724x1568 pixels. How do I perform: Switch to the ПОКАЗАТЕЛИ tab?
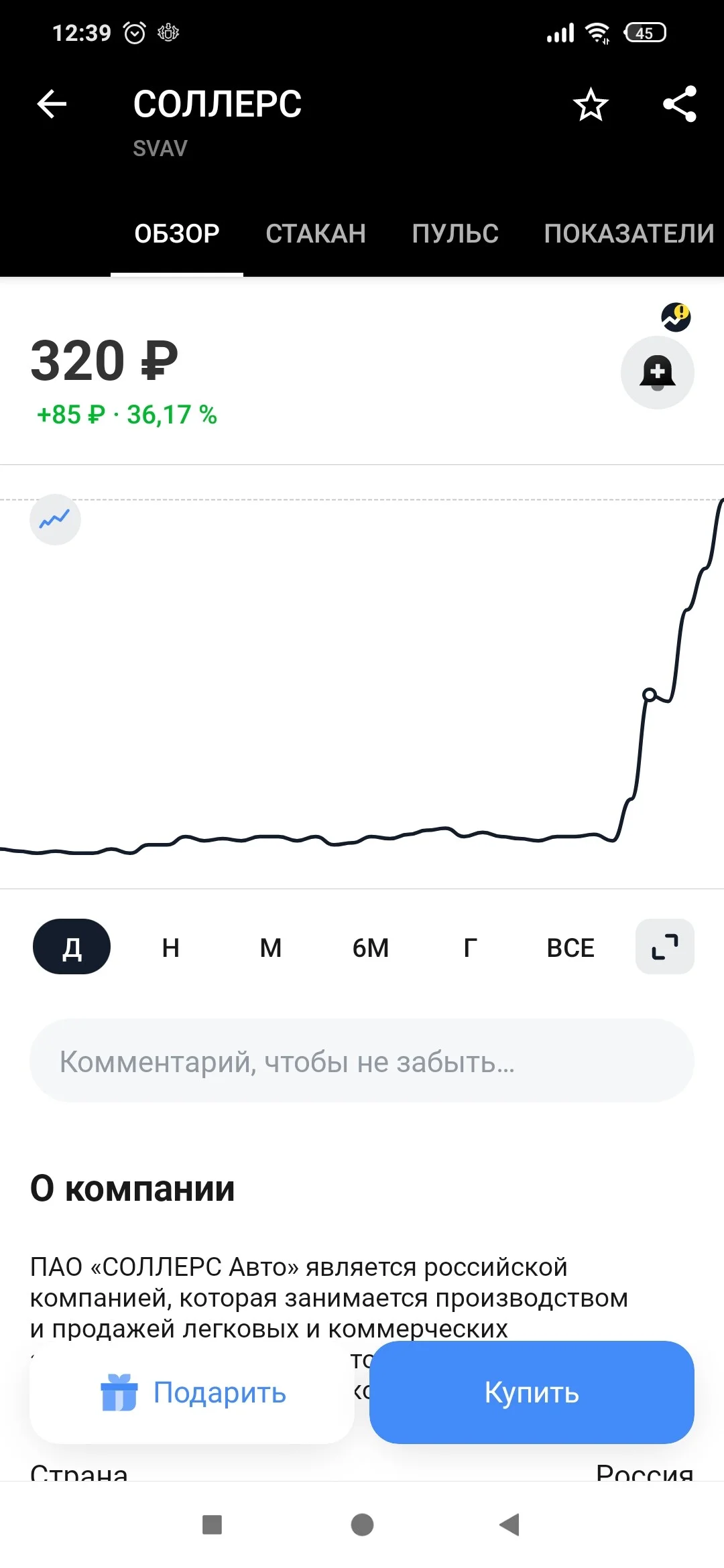[x=629, y=233]
